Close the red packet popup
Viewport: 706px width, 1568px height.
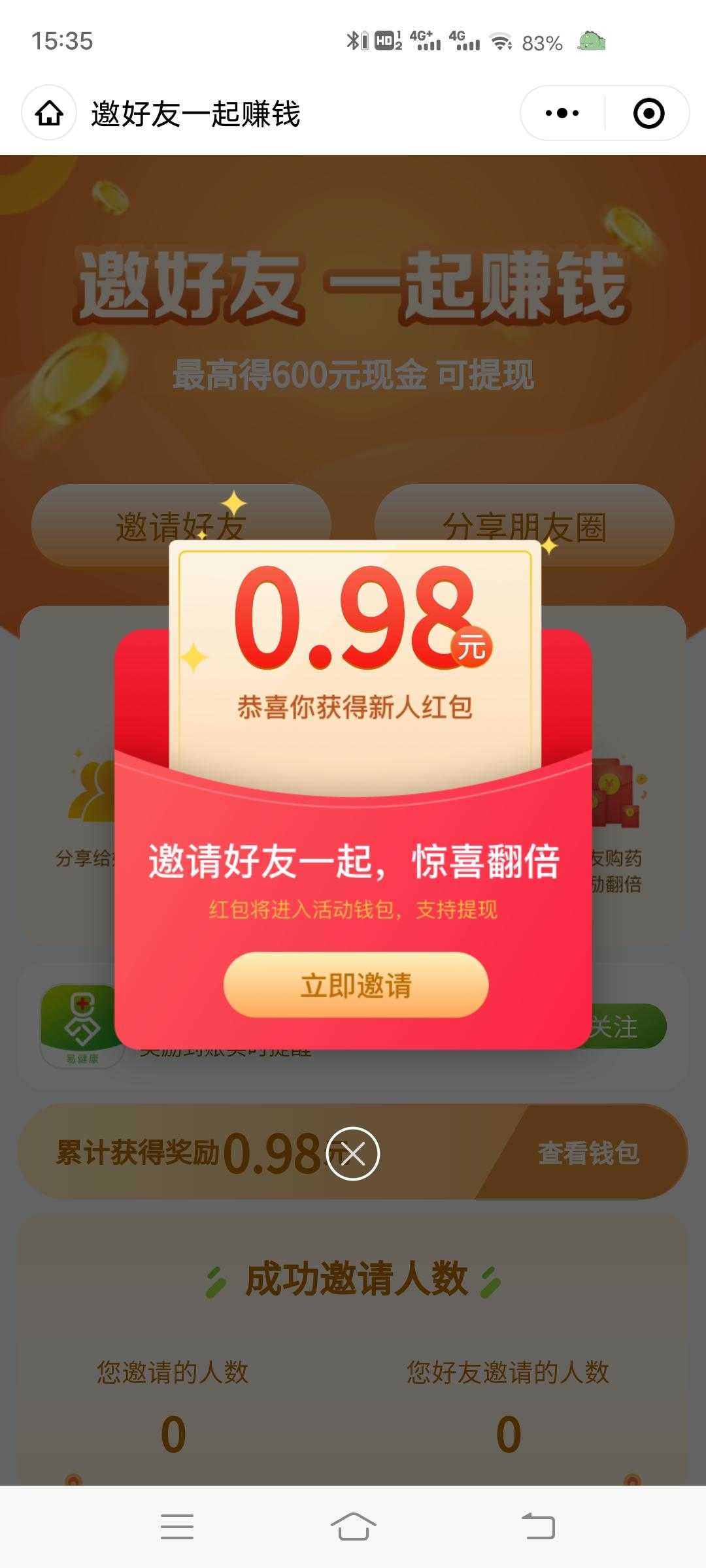tap(353, 1154)
